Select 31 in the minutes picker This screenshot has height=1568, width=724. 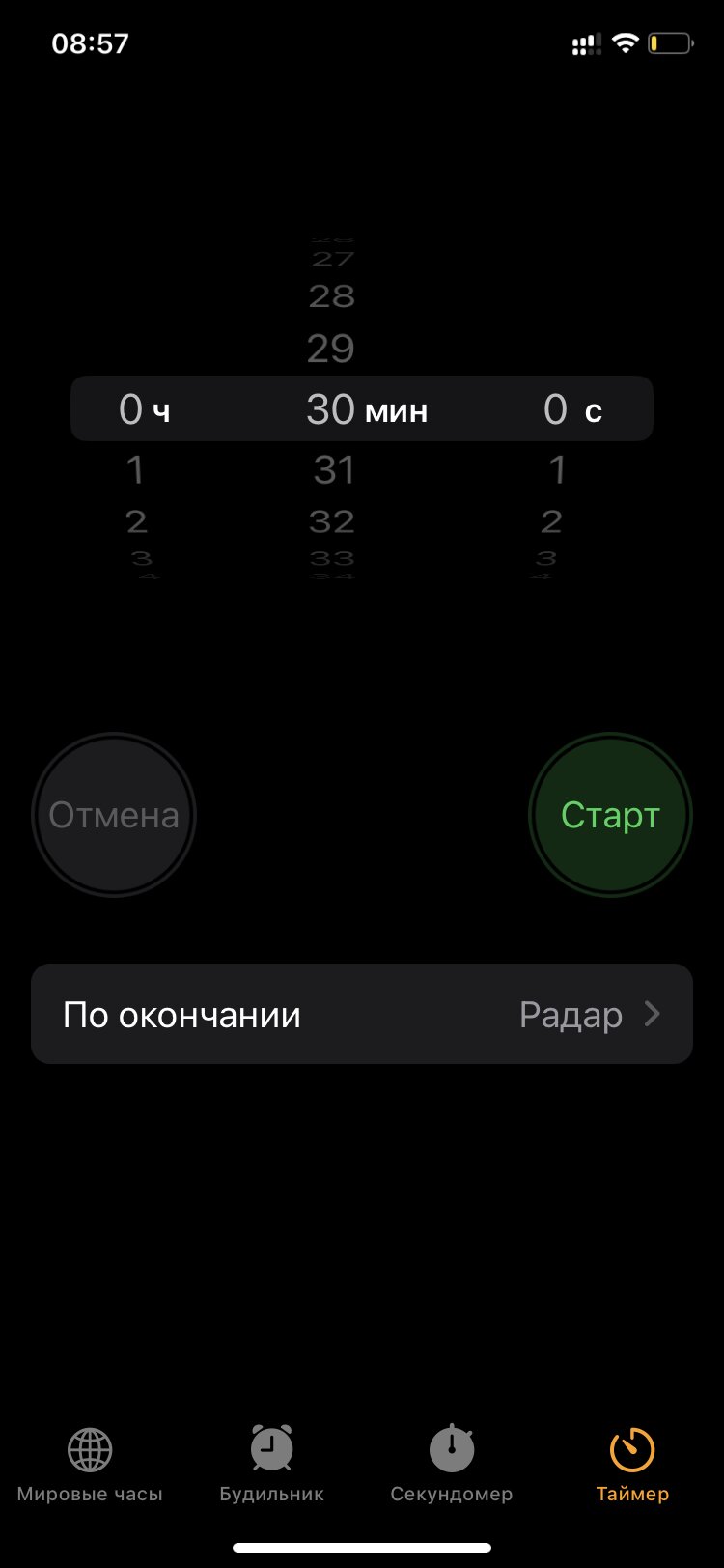pos(334,470)
